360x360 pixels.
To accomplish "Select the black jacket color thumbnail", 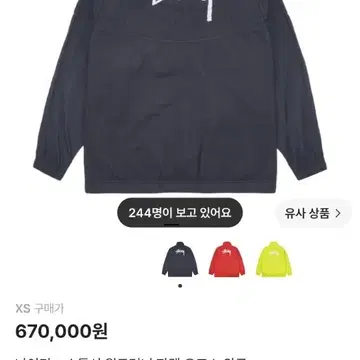I will [x=180, y=259].
